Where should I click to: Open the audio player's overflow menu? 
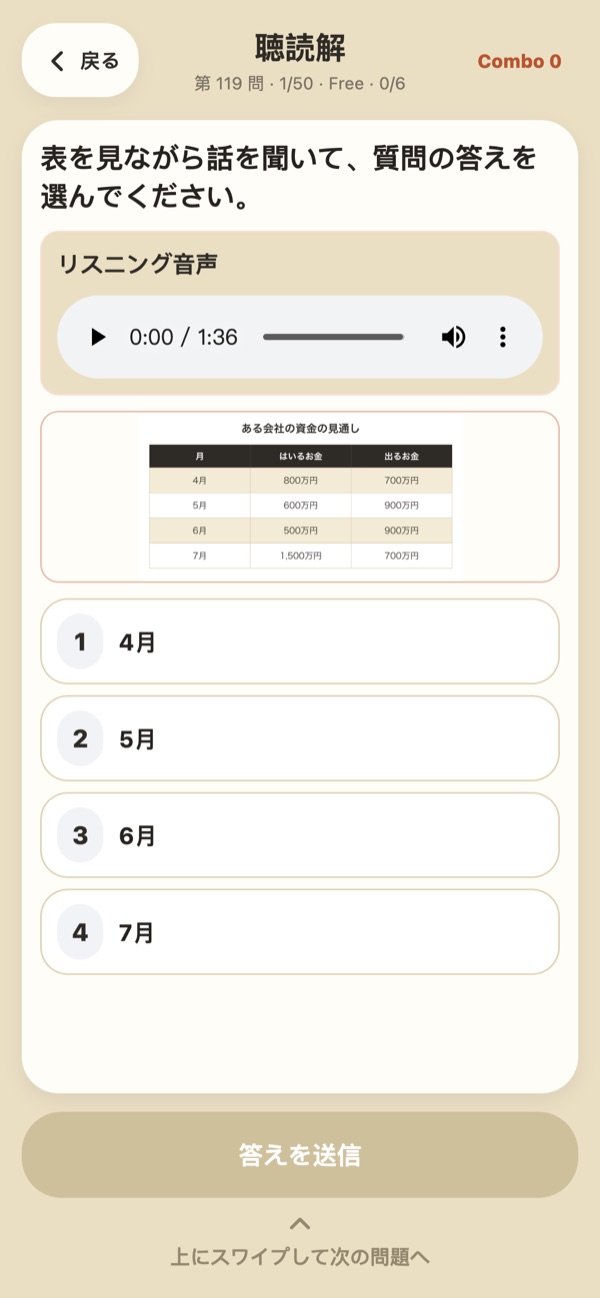click(503, 337)
